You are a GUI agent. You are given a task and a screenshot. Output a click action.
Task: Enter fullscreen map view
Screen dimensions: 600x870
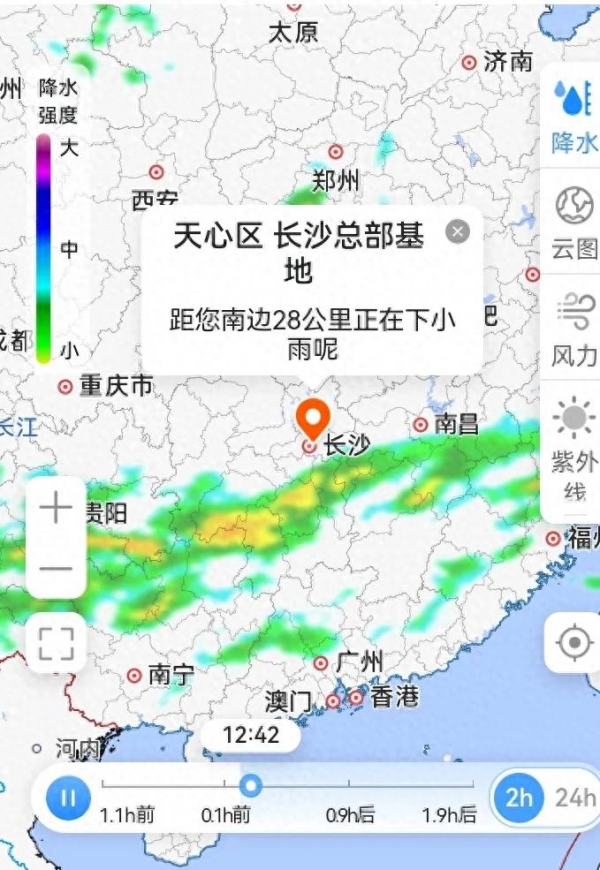tap(56, 644)
